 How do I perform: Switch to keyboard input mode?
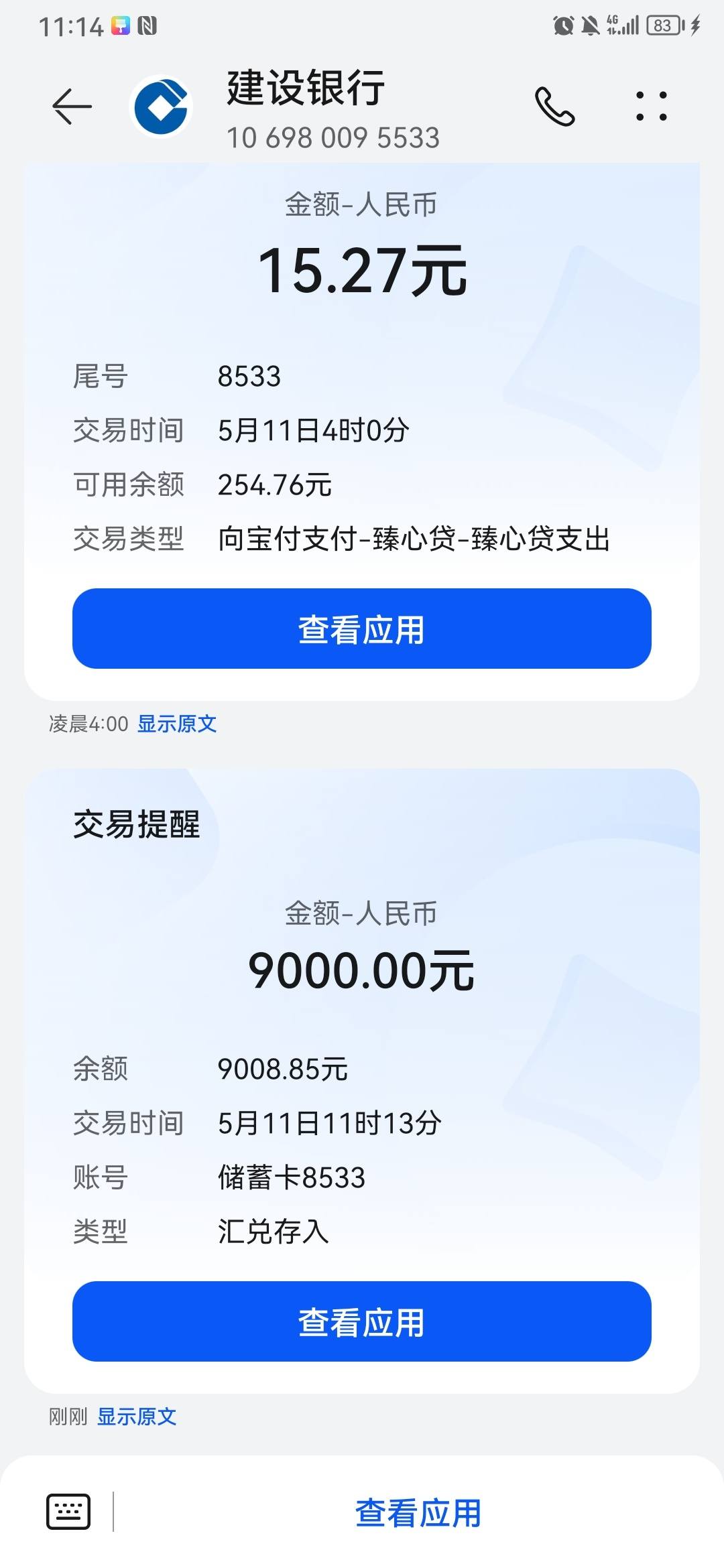tap(68, 1512)
